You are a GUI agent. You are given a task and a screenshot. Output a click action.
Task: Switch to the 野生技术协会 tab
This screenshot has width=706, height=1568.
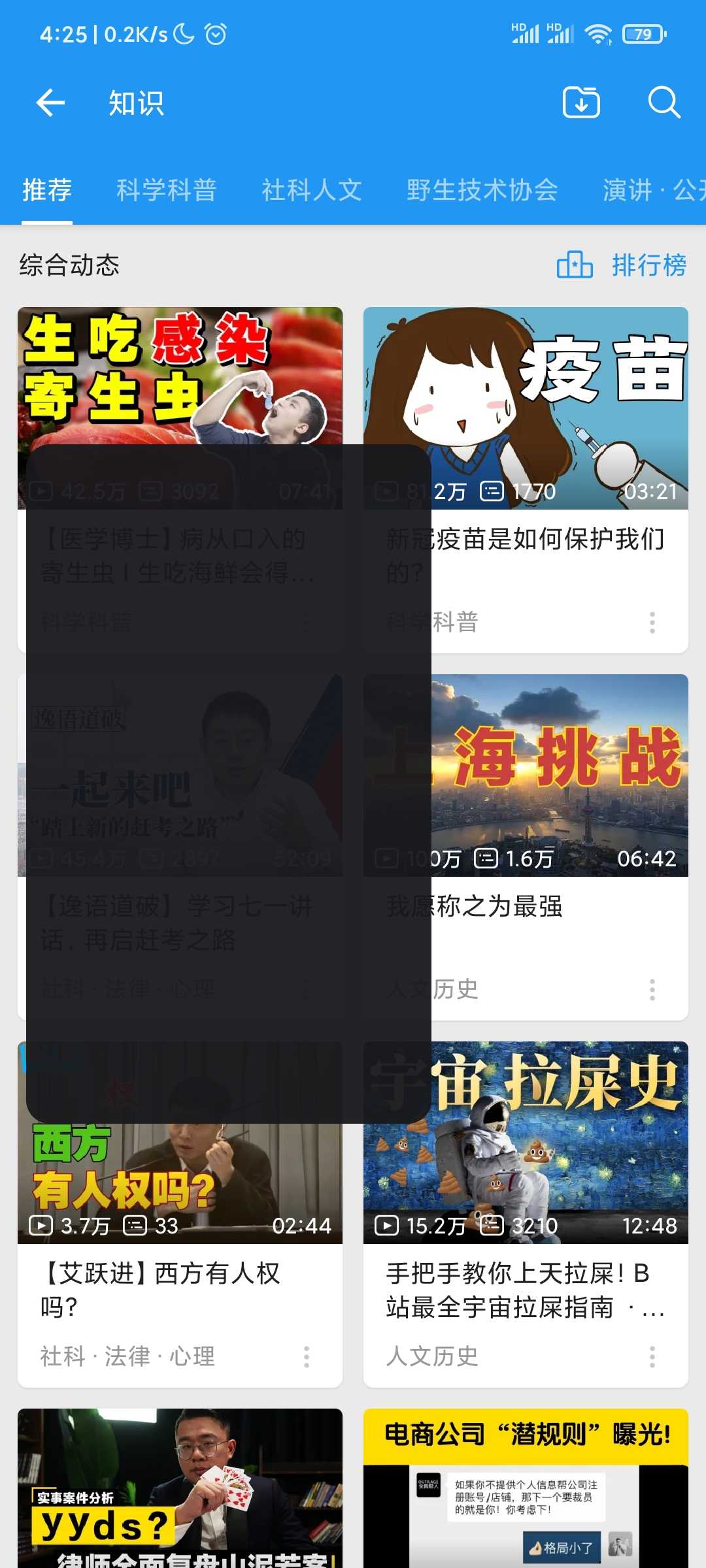482,190
